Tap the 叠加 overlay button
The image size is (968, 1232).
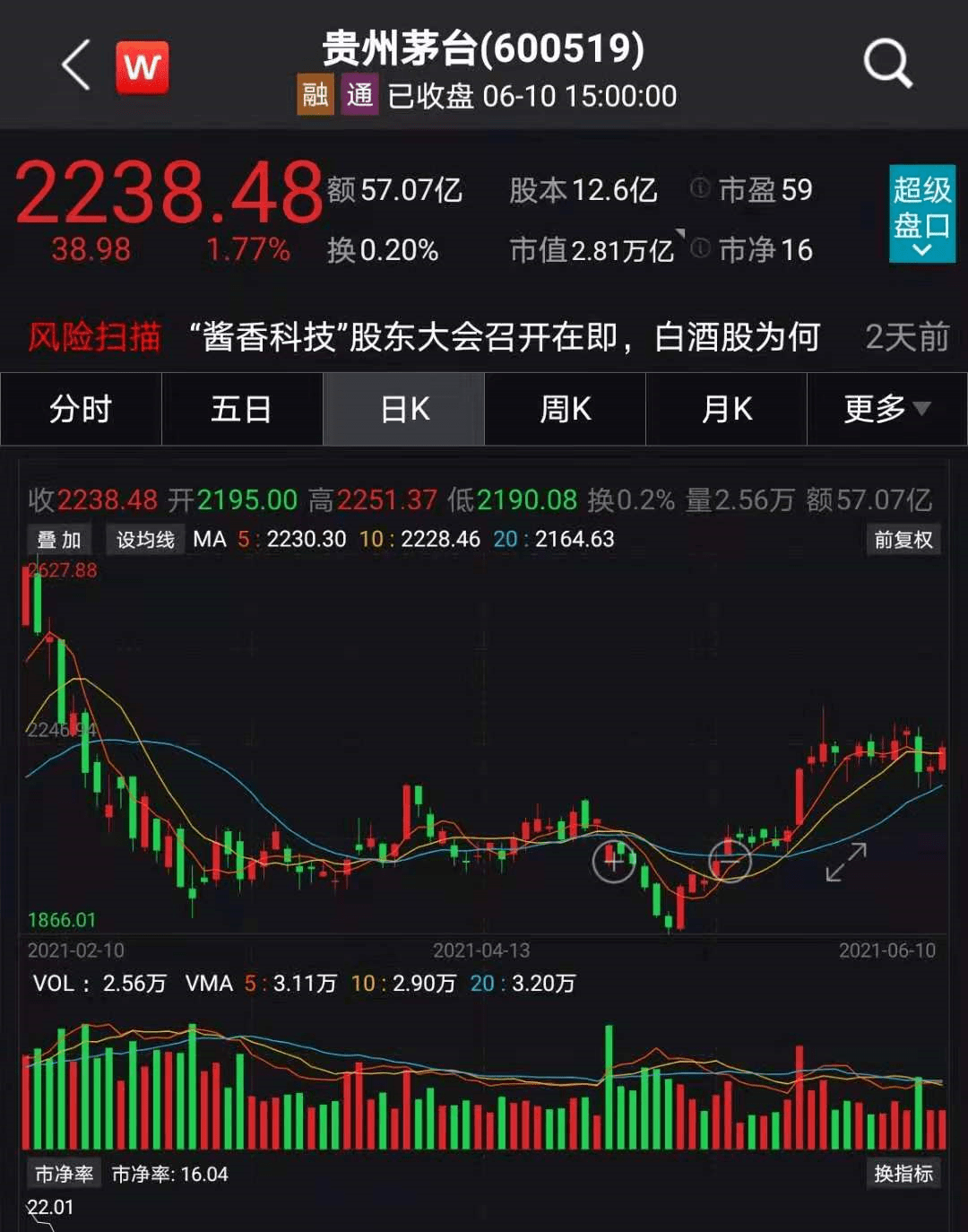coord(59,540)
